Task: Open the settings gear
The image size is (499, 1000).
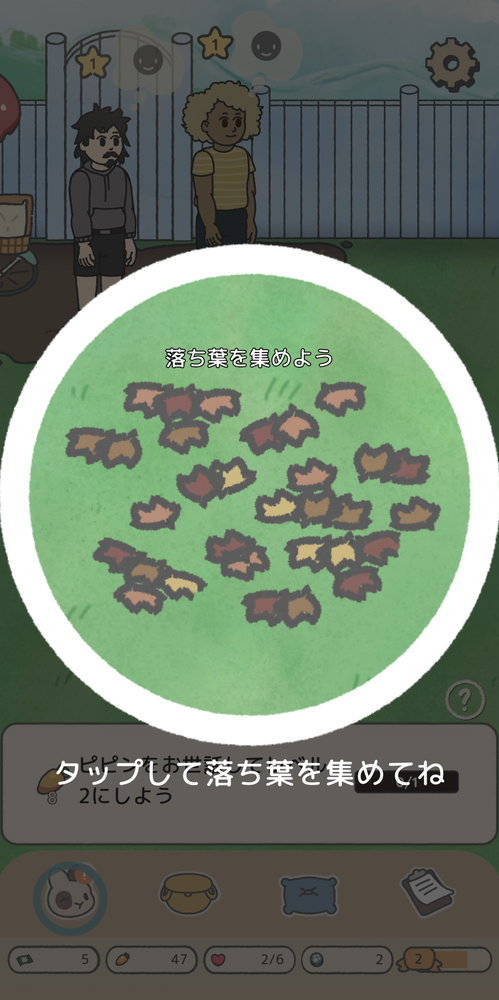Action: tap(452, 64)
